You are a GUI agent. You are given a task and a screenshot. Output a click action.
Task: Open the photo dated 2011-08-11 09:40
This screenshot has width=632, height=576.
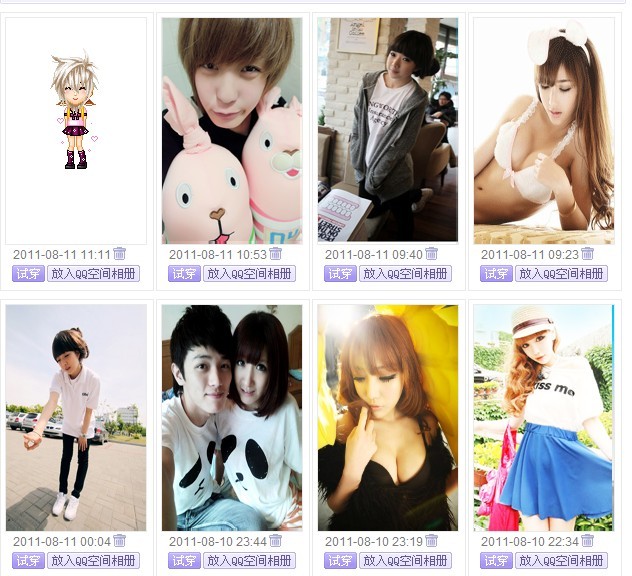(x=387, y=130)
